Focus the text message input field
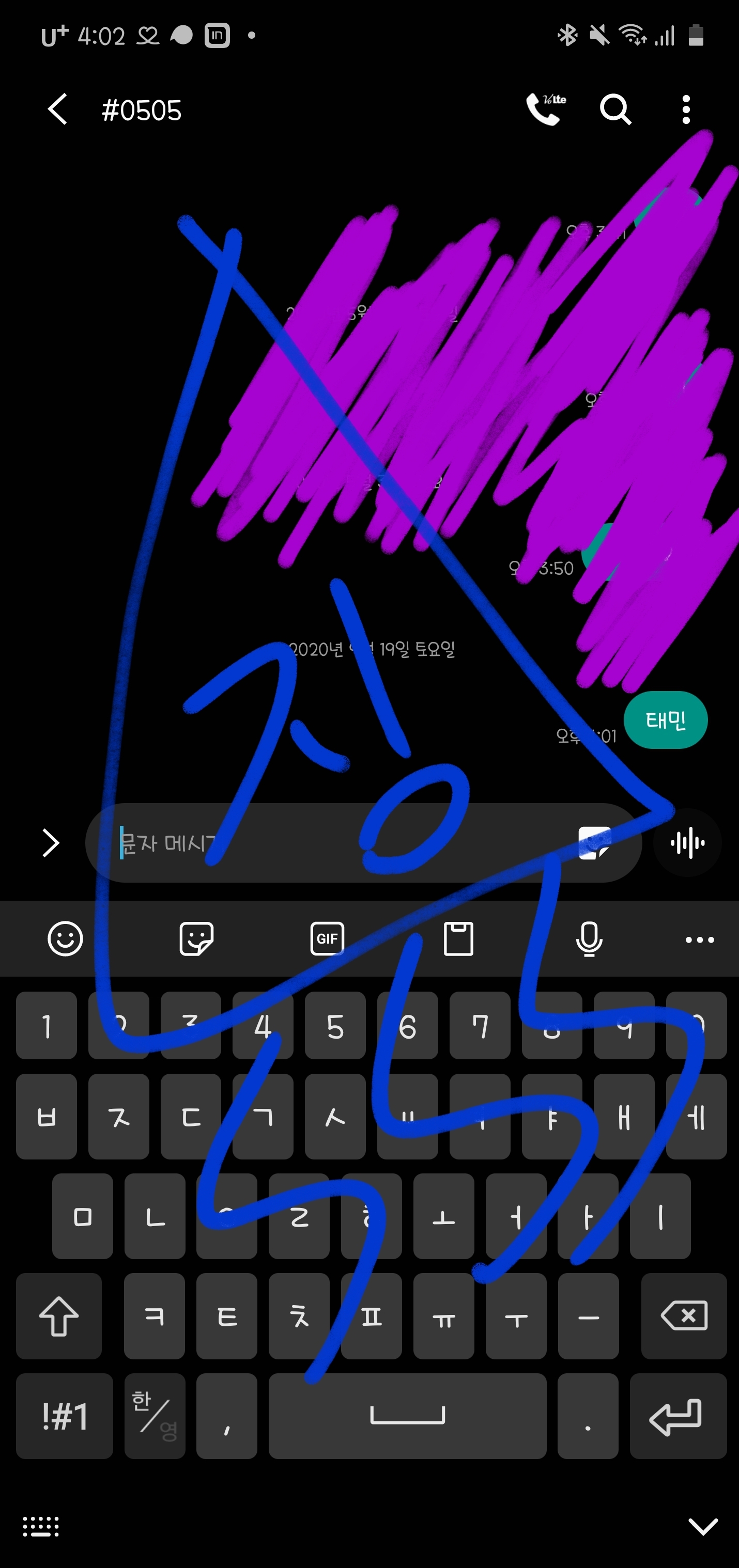 click(x=341, y=843)
